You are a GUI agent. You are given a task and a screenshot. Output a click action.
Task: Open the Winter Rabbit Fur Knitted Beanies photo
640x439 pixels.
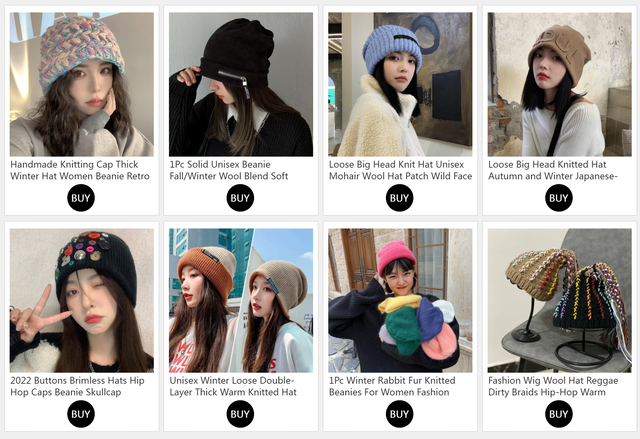coord(400,300)
